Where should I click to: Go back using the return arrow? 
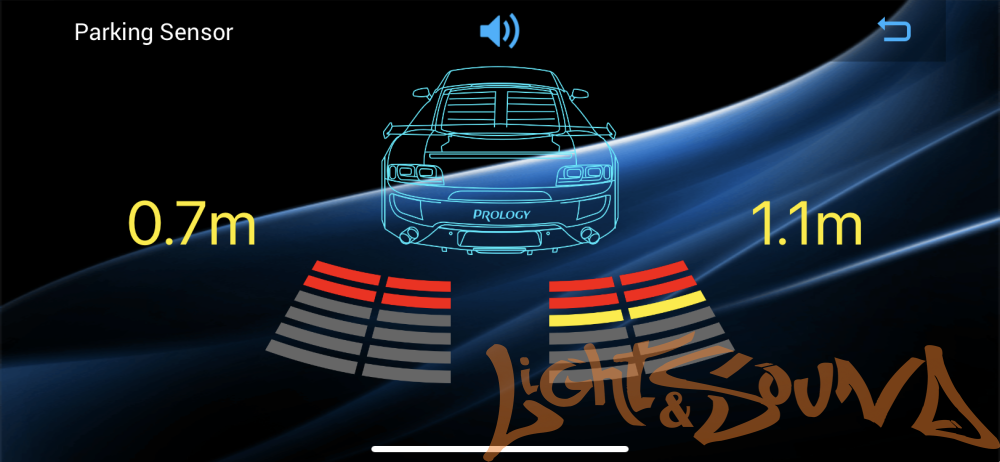coord(894,32)
